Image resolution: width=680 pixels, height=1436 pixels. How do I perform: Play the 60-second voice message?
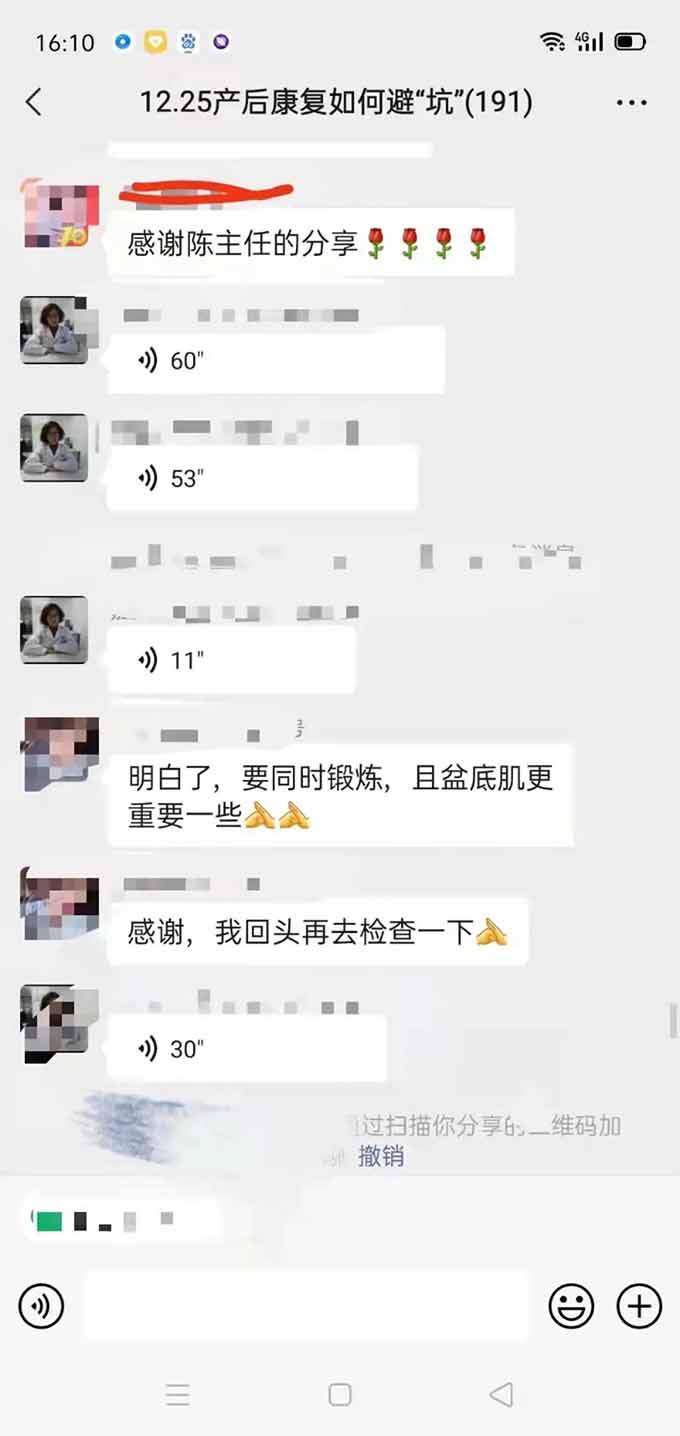tap(275, 361)
